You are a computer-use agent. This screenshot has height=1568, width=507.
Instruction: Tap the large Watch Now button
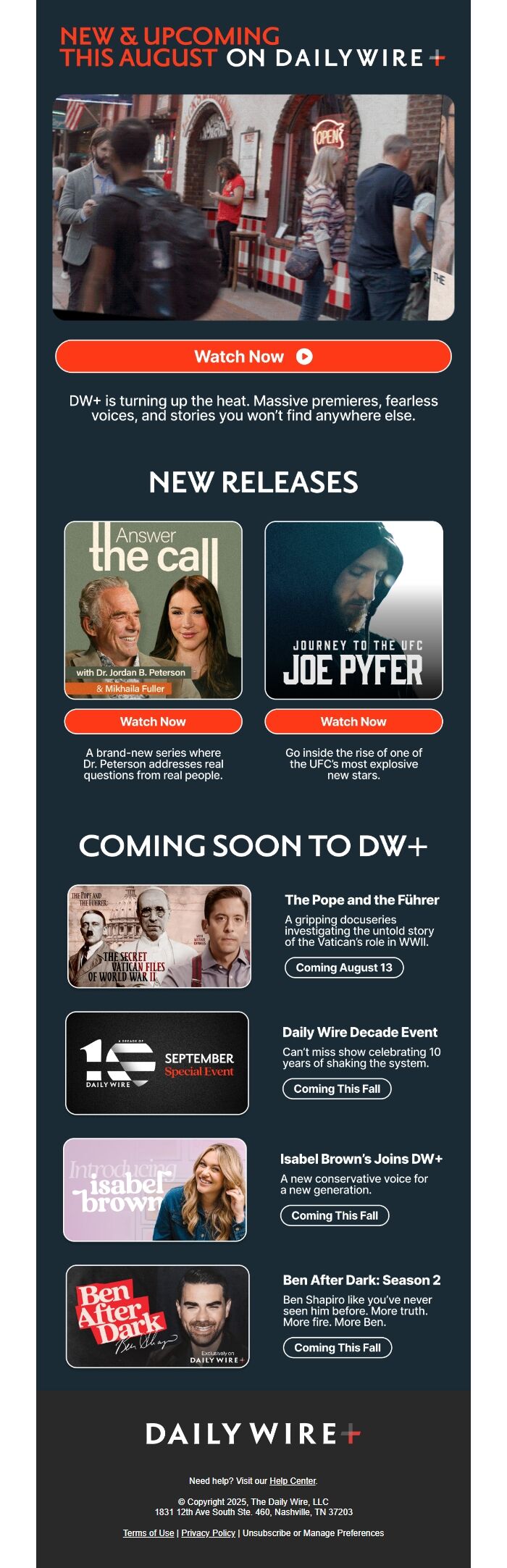pyautogui.click(x=253, y=356)
